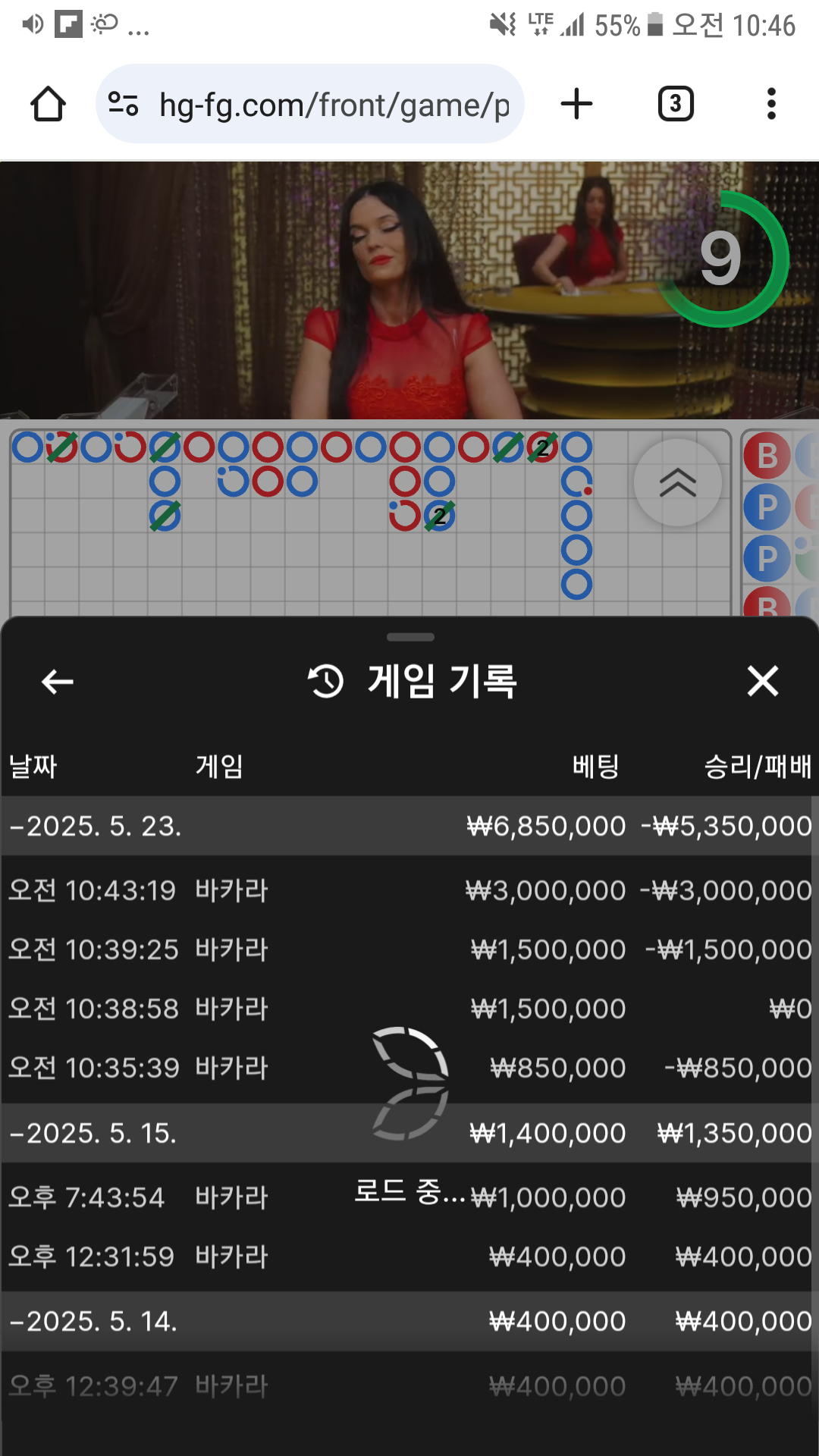Go to browser home page
Image resolution: width=819 pixels, height=1456 pixels.
point(48,104)
